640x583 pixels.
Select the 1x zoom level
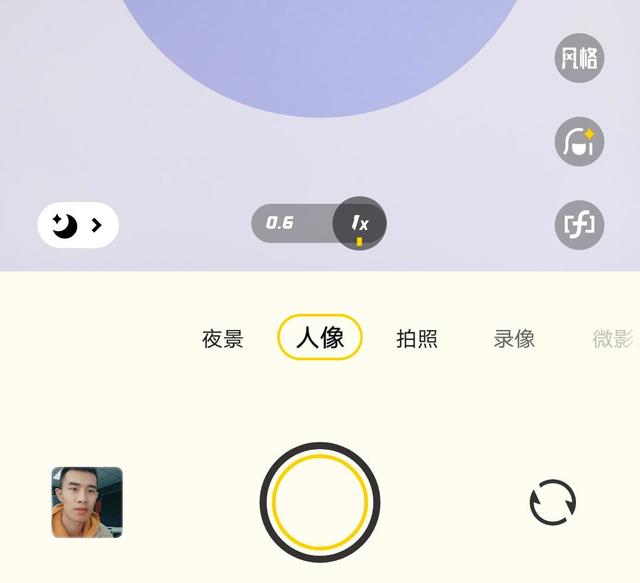[x=359, y=223]
